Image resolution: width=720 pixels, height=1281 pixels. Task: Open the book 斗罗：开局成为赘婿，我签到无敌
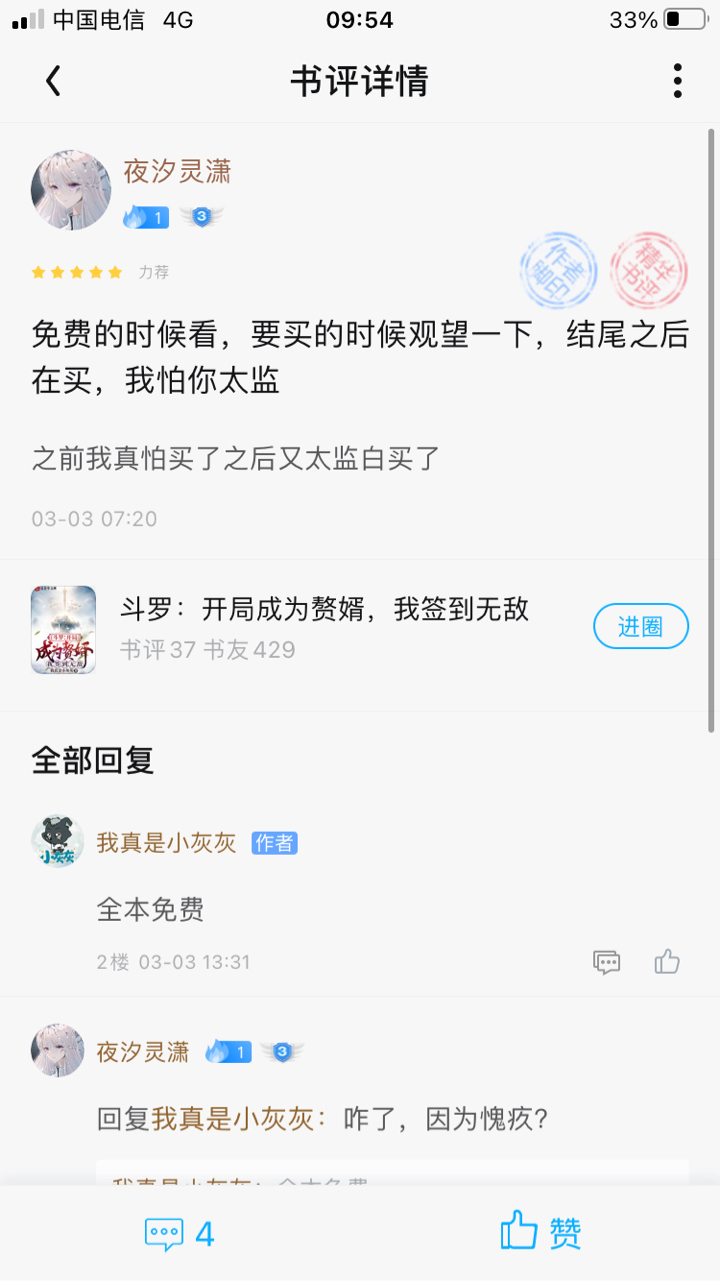pos(324,609)
